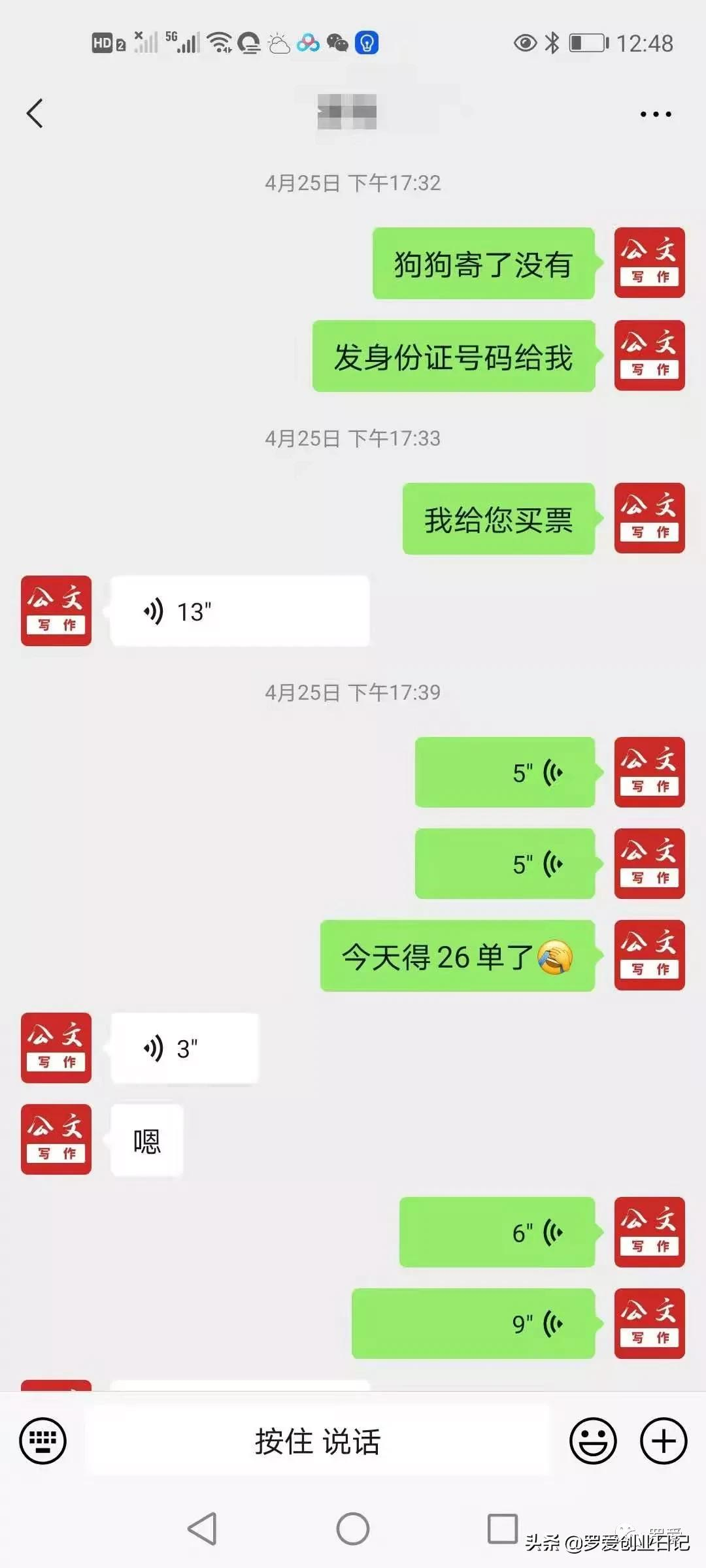Open the emoji picker icon
This screenshot has height=1568, width=706.
tap(592, 1442)
